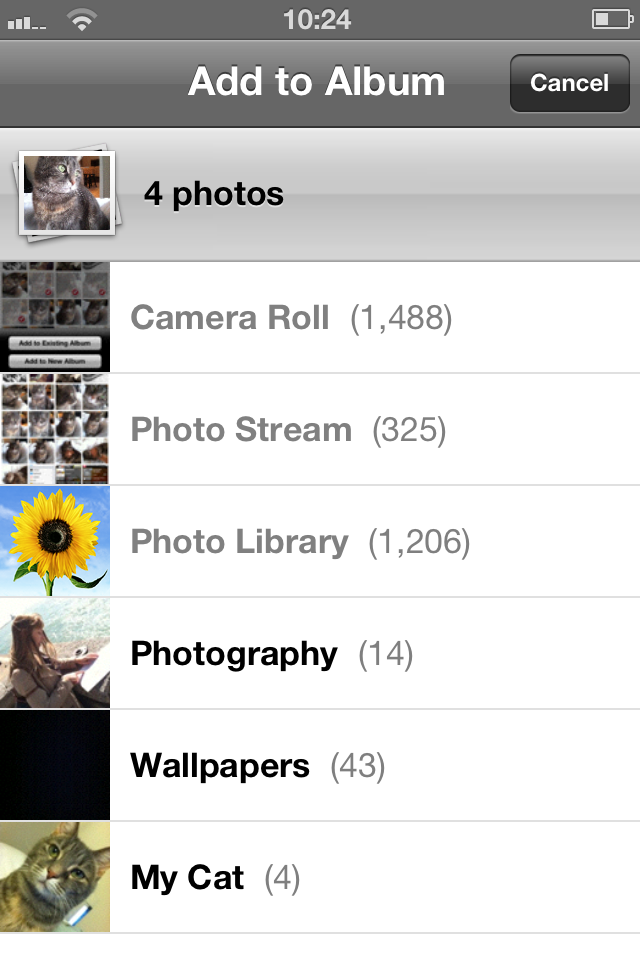Cancel adding photos to album
Screen dimensions: 640x960
569,83
